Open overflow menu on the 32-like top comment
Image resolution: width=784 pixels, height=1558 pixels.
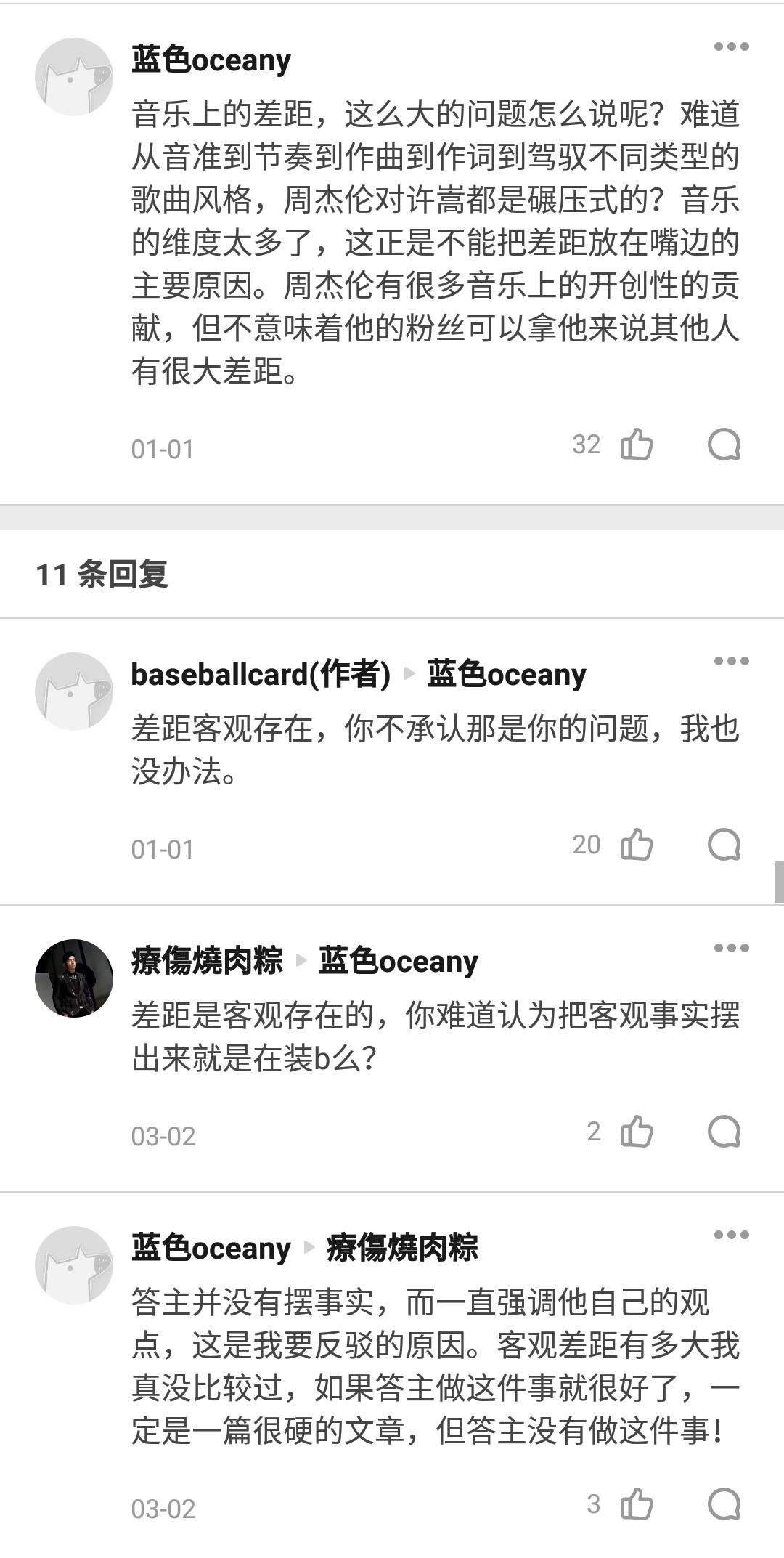pos(730,47)
